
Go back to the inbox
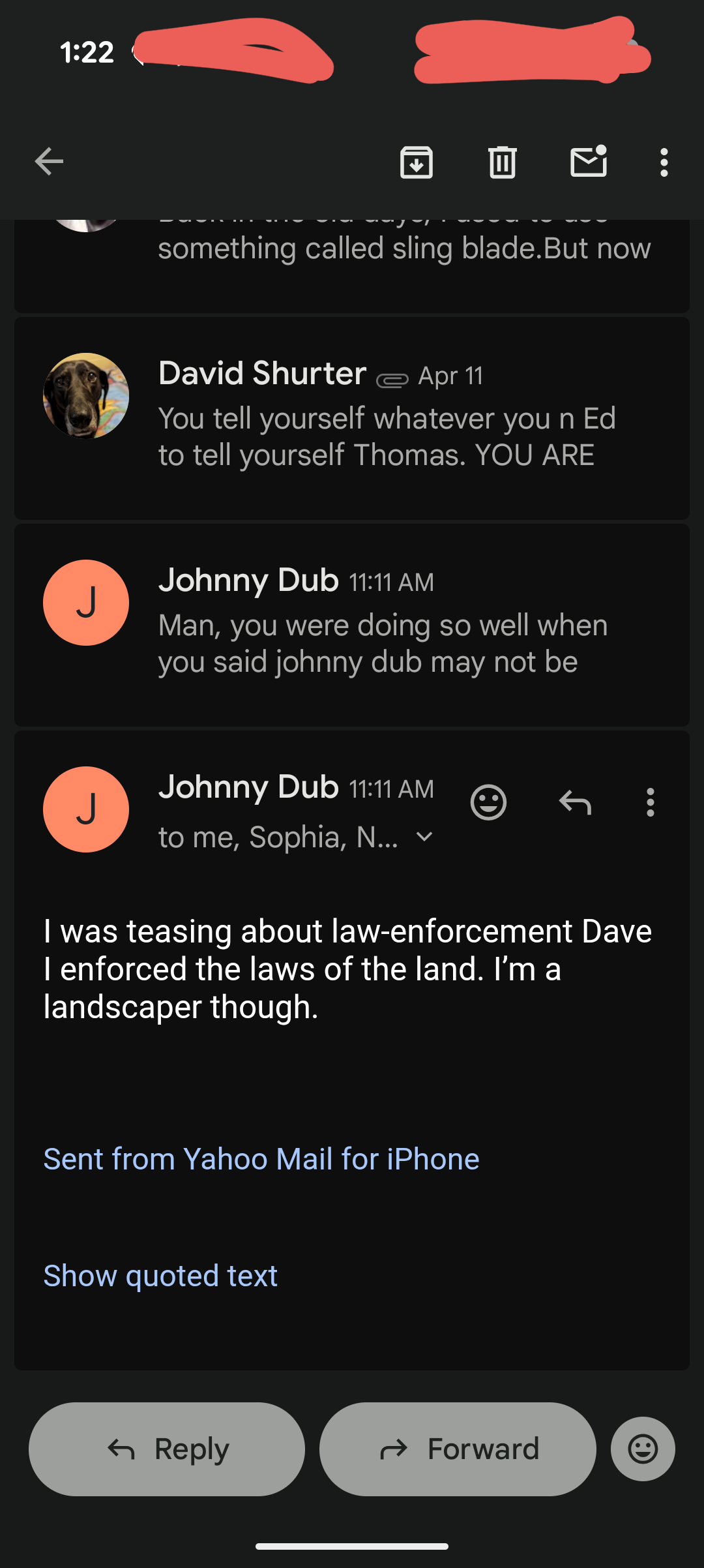50,162
